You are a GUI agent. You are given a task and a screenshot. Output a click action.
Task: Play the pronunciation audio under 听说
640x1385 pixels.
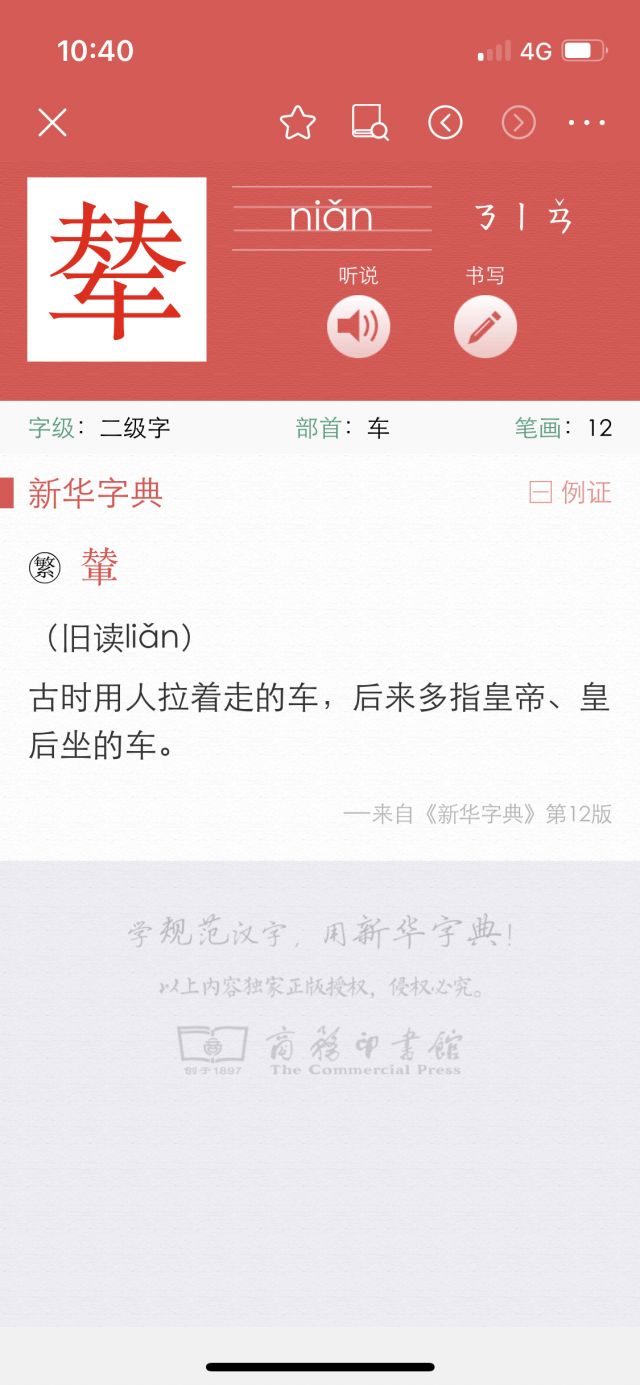click(x=359, y=326)
